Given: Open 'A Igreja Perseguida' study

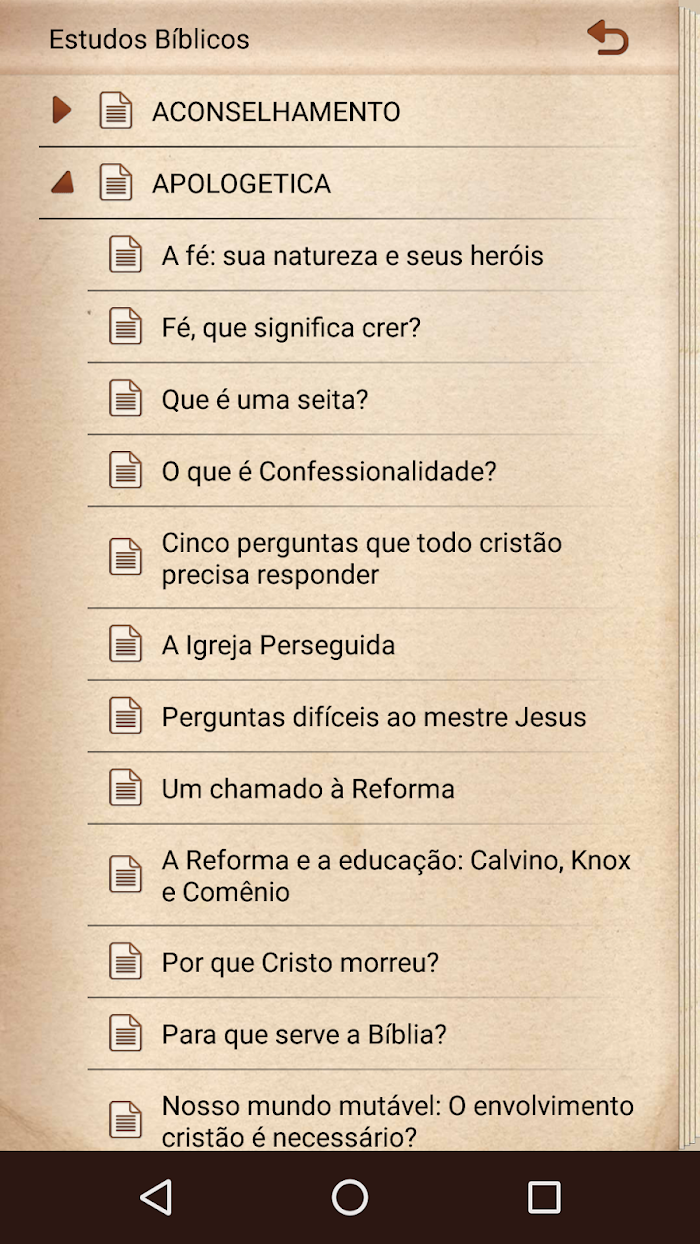Looking at the screenshot, I should click(362, 645).
